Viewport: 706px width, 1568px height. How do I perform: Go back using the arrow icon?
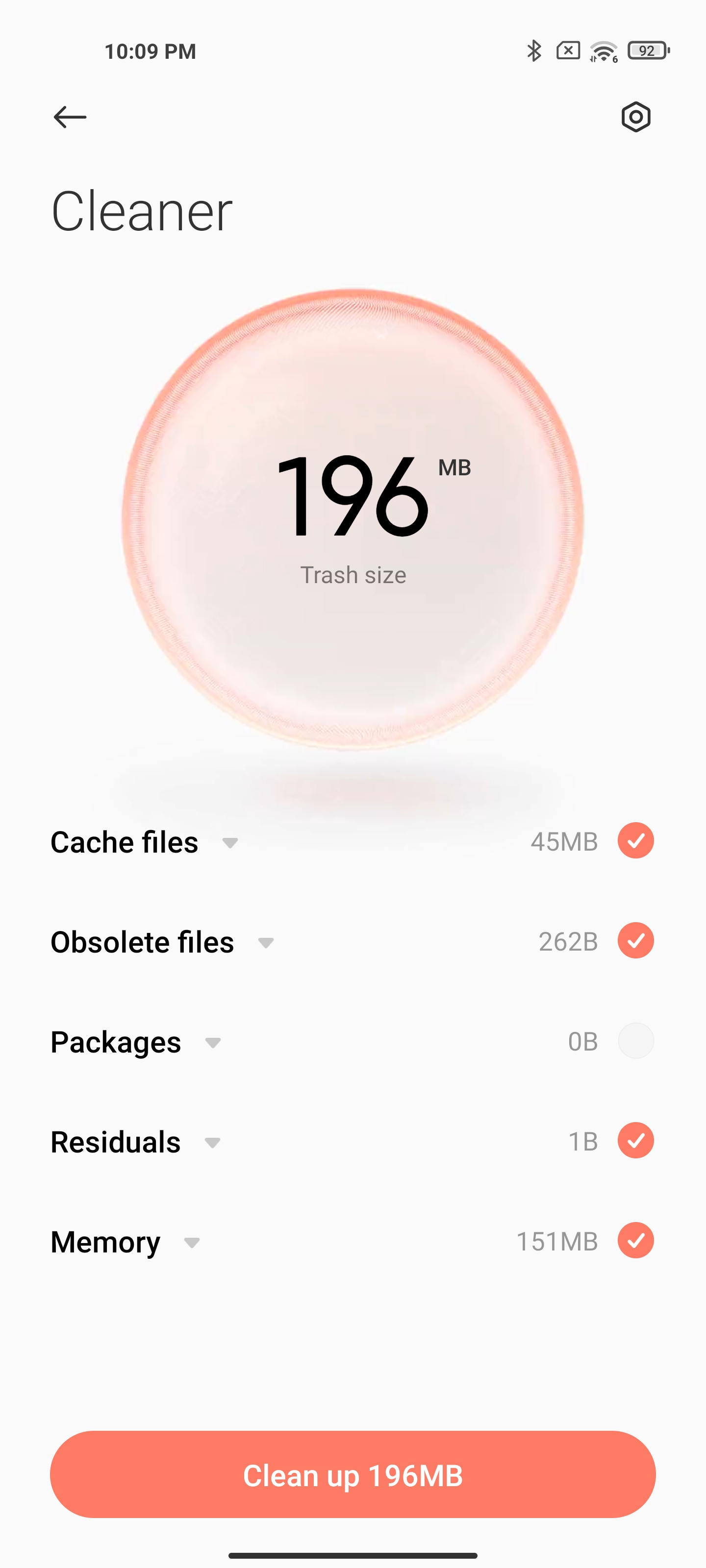(70, 117)
